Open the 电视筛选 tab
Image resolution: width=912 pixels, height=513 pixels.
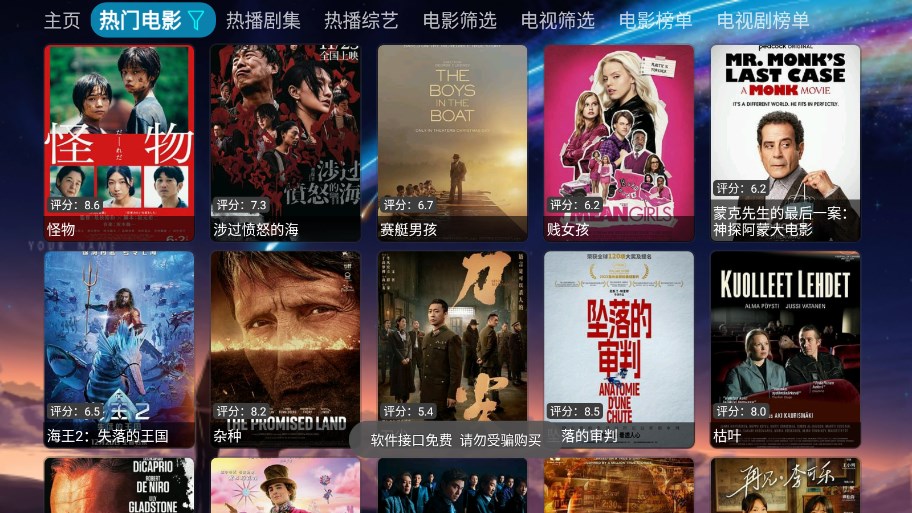557,20
